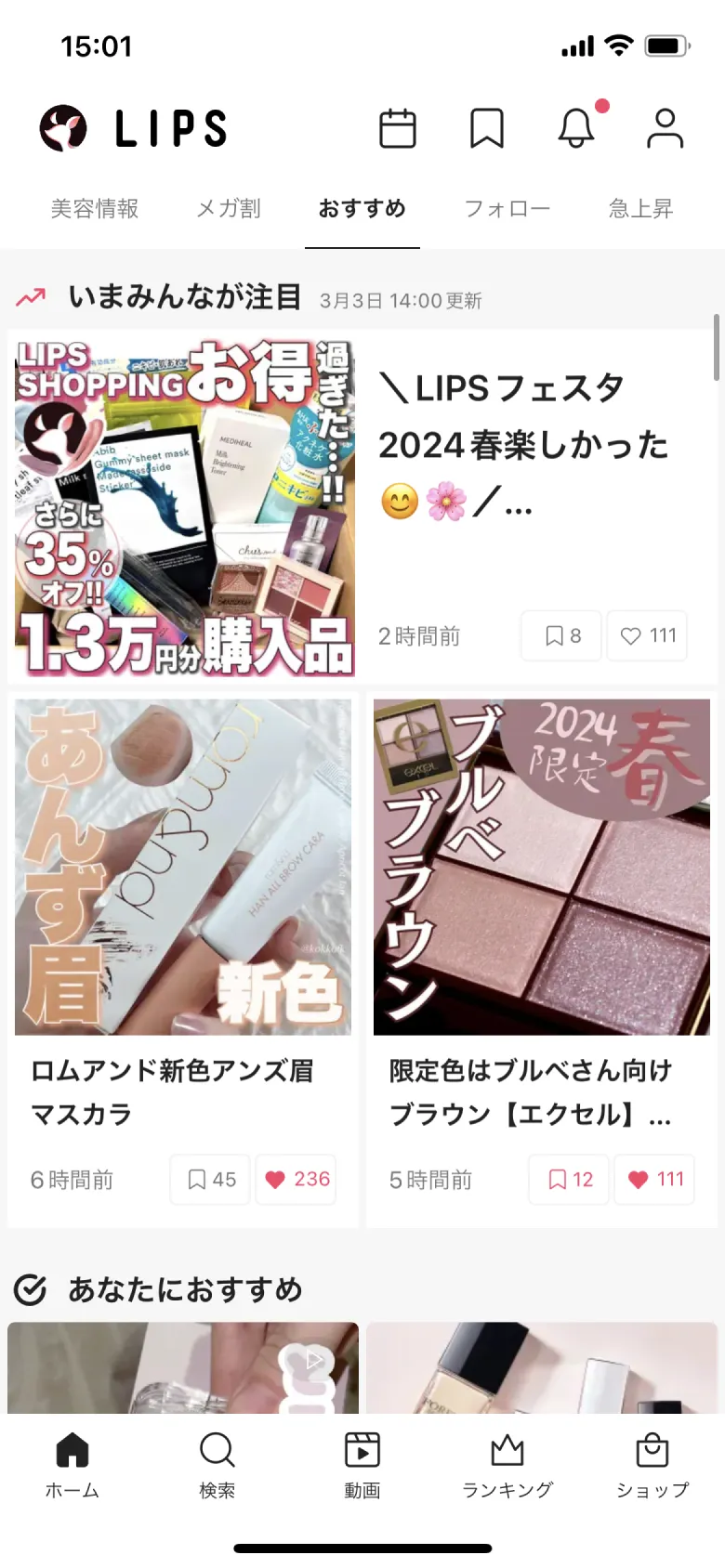Switch to the フォロー tab
Screen dimensions: 725x1568
(x=506, y=209)
